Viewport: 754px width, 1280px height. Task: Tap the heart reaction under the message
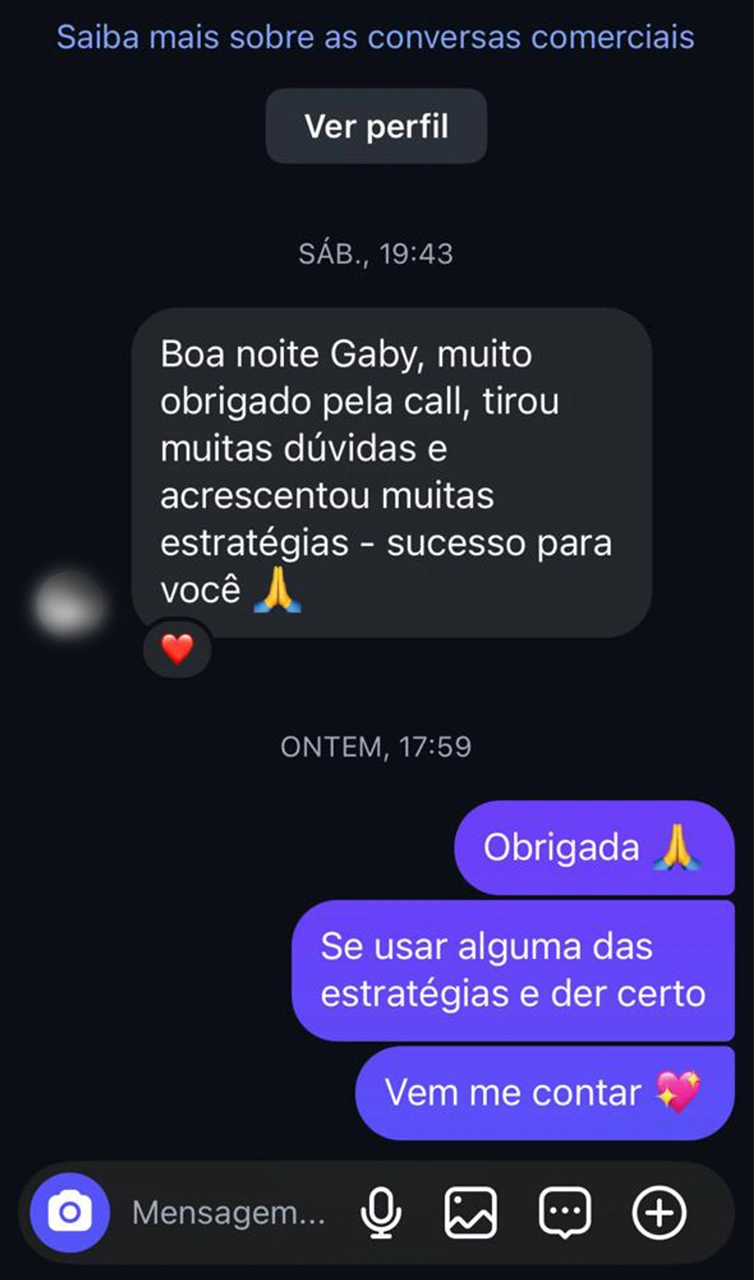(177, 650)
